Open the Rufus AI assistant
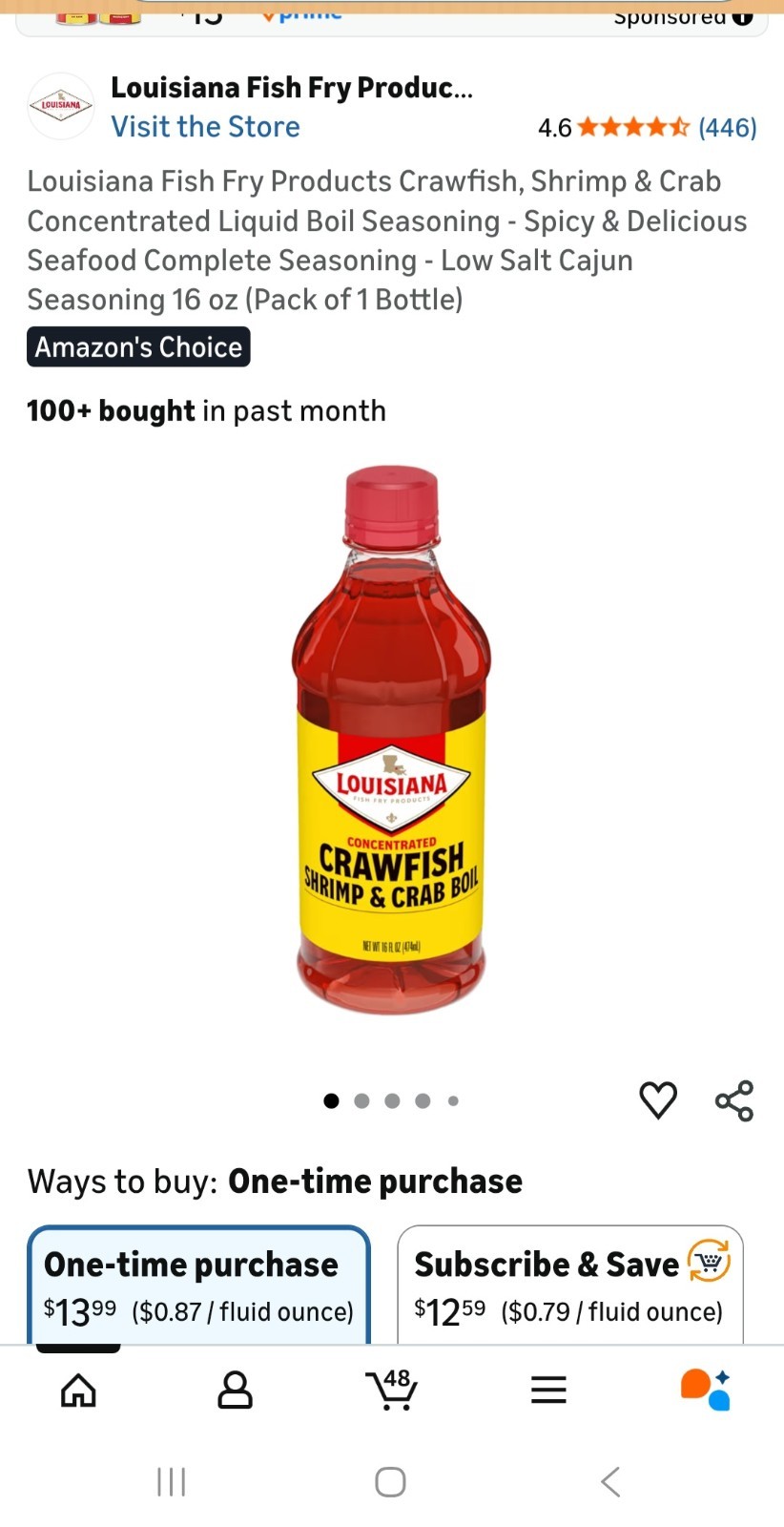This screenshot has width=784, height=1527. point(706,1390)
